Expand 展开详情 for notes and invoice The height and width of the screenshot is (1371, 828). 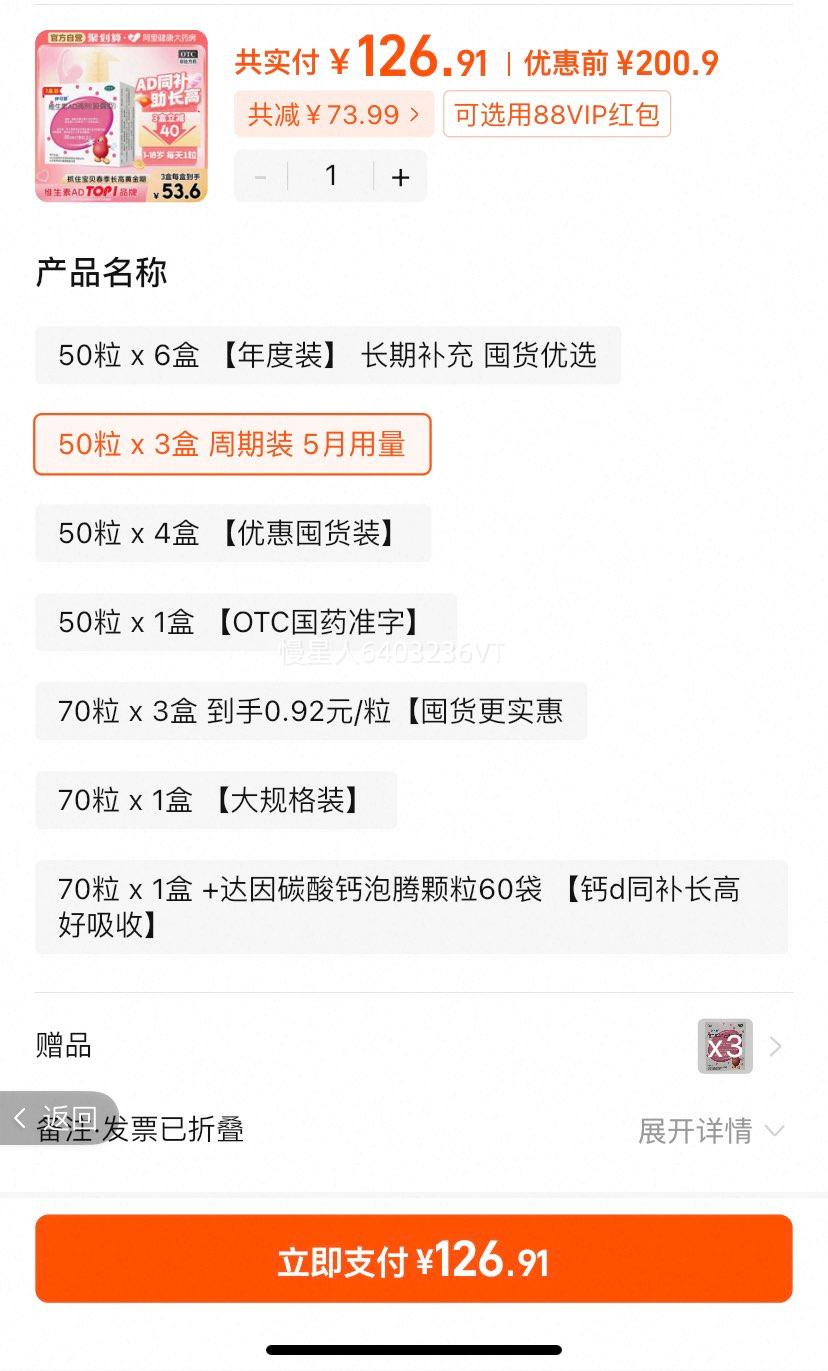pos(711,1131)
